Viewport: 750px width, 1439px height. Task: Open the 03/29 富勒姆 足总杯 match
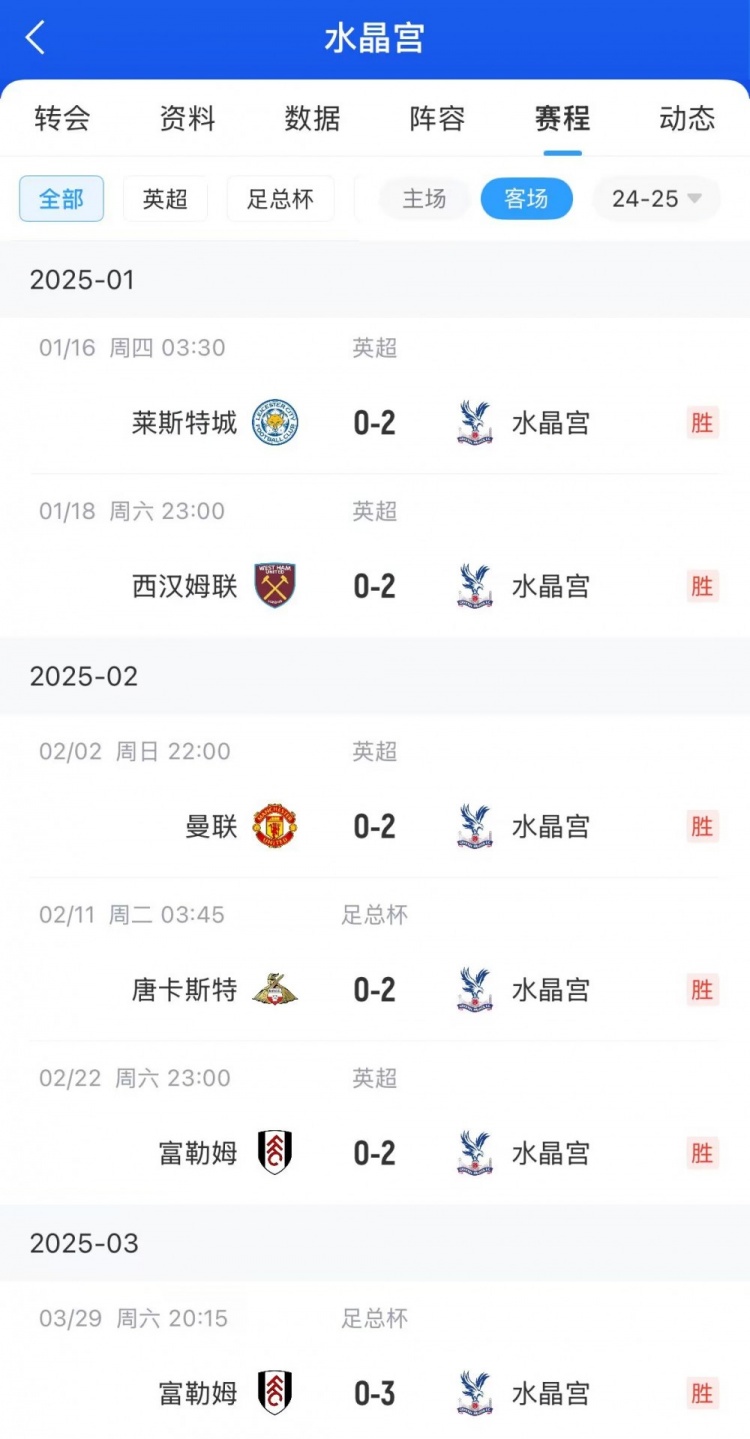click(375, 1393)
